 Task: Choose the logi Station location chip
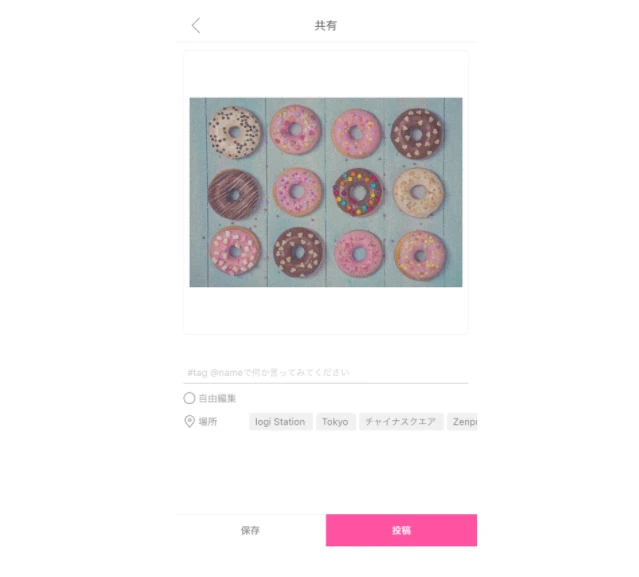pyautogui.click(x=280, y=422)
